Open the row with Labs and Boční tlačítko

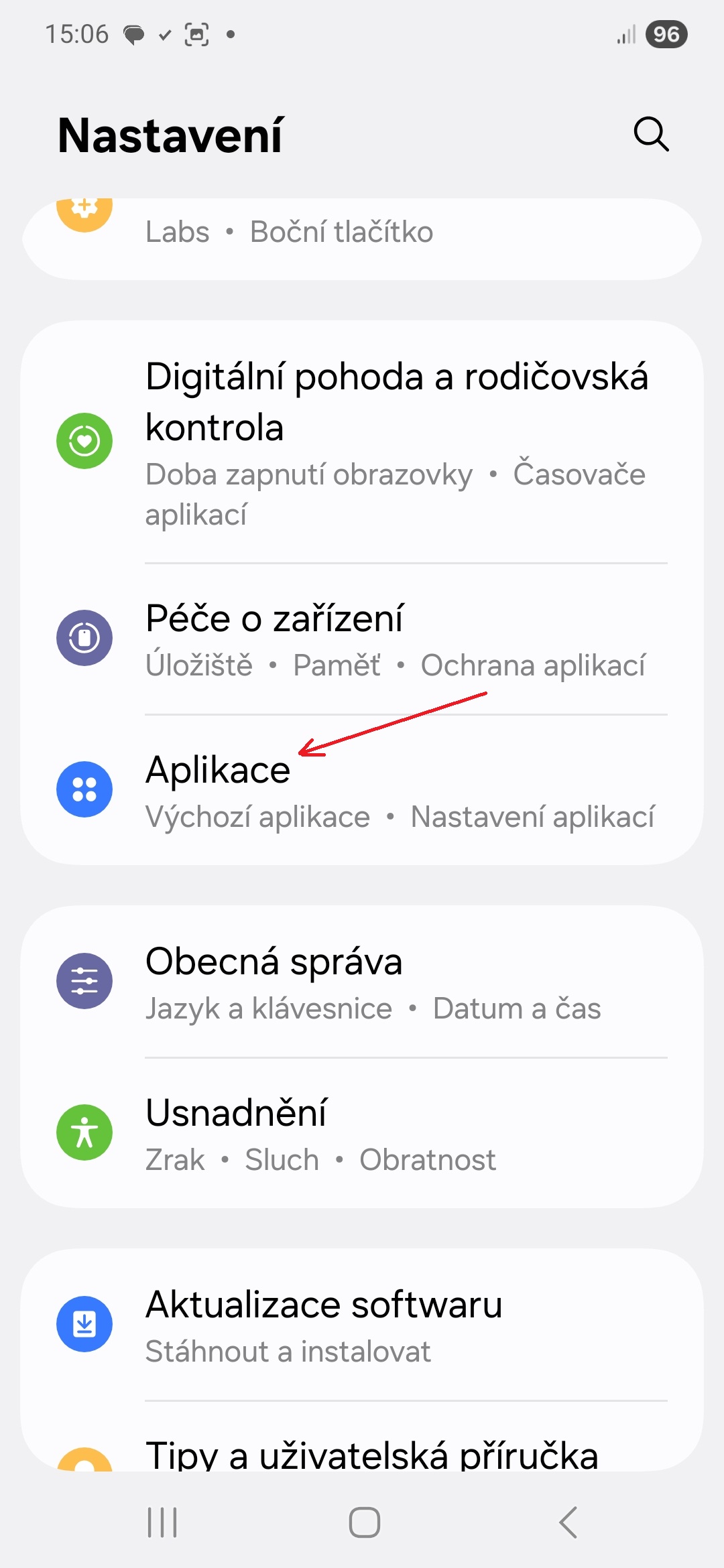tap(362, 235)
